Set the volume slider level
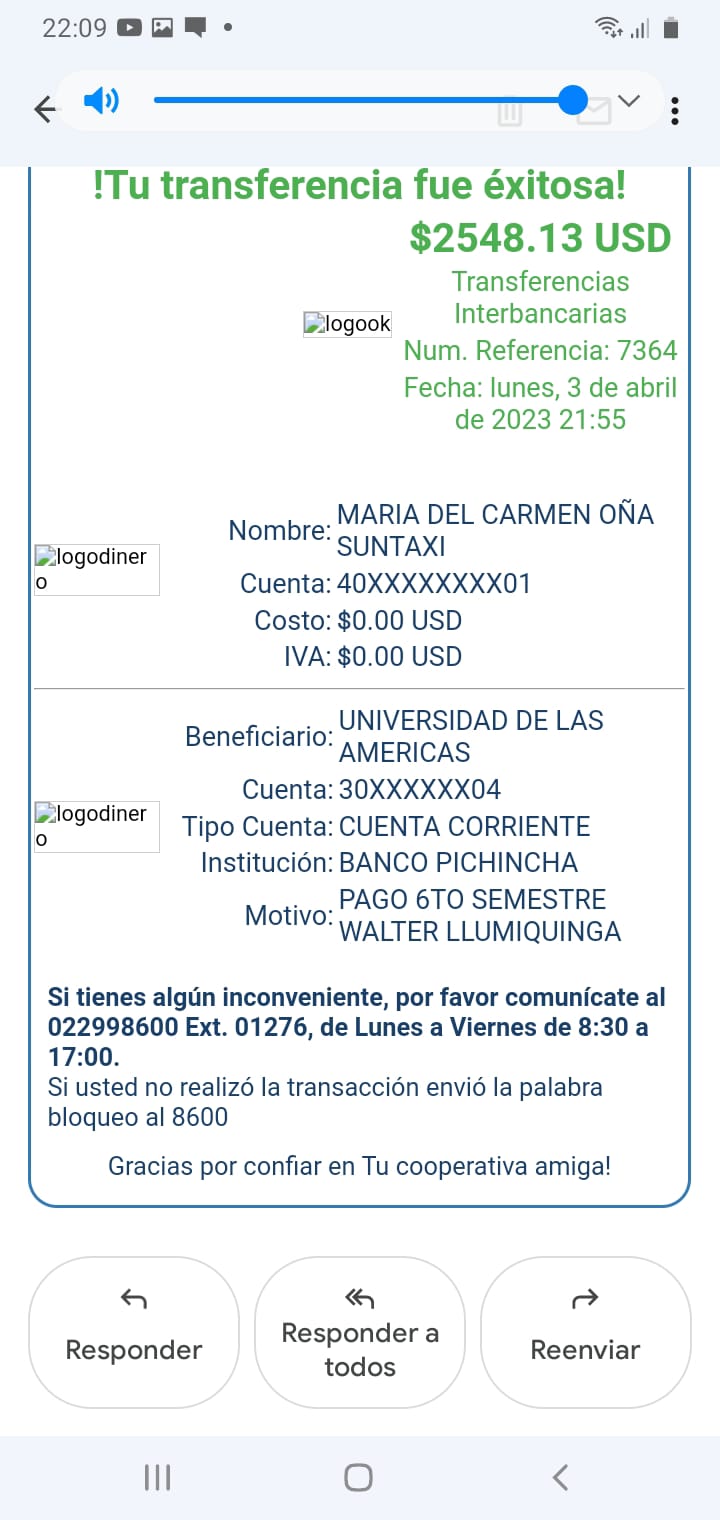The height and width of the screenshot is (1520, 720). (572, 100)
